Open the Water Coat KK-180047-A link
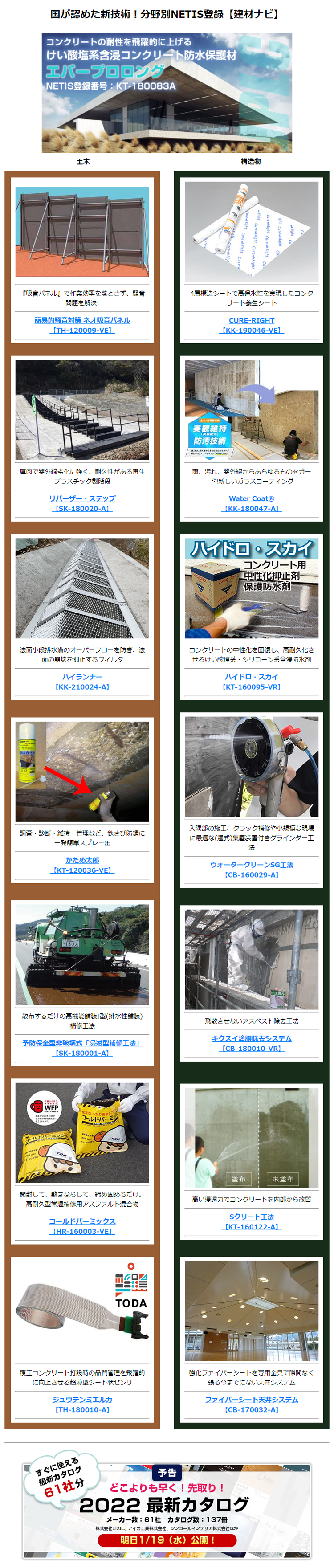 [251, 503]
